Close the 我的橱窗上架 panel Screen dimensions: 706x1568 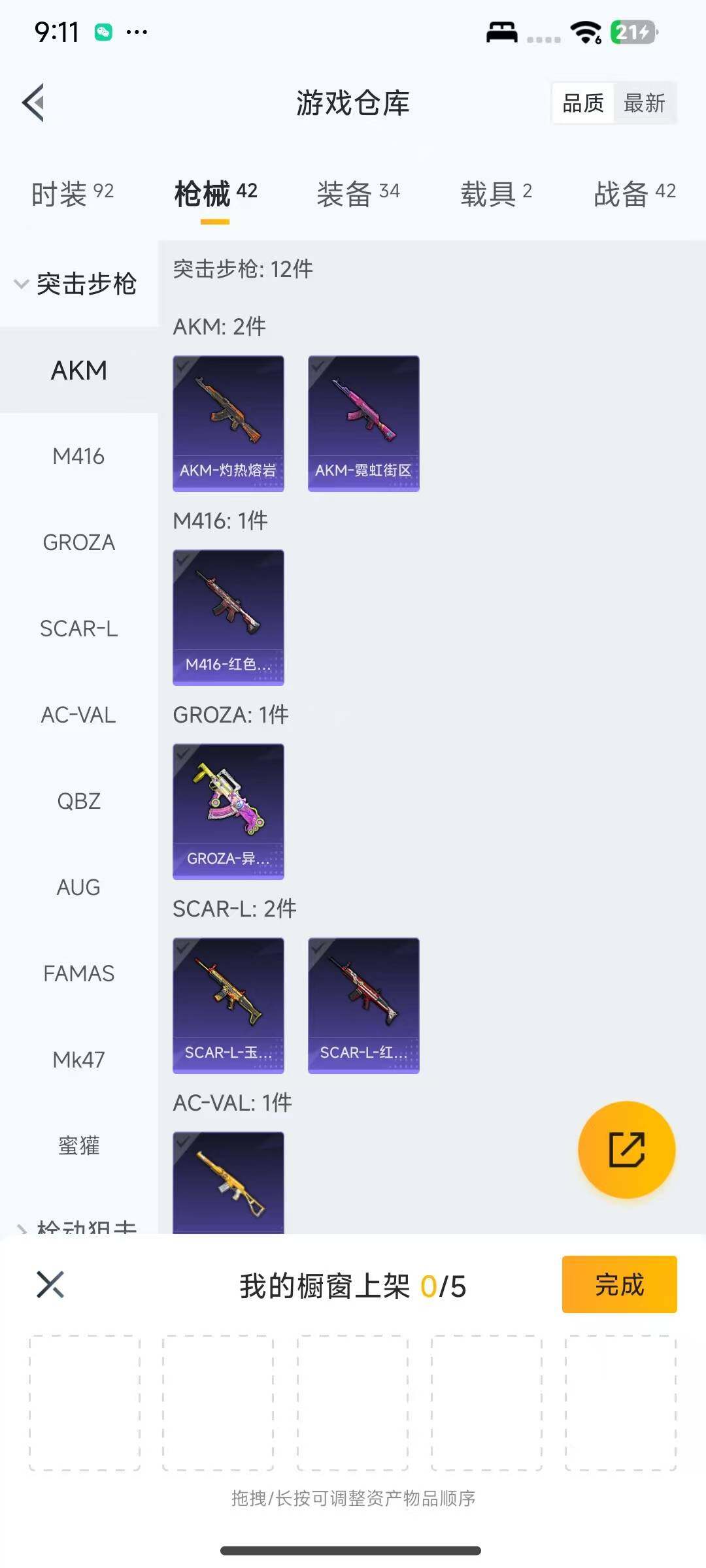click(x=50, y=1284)
